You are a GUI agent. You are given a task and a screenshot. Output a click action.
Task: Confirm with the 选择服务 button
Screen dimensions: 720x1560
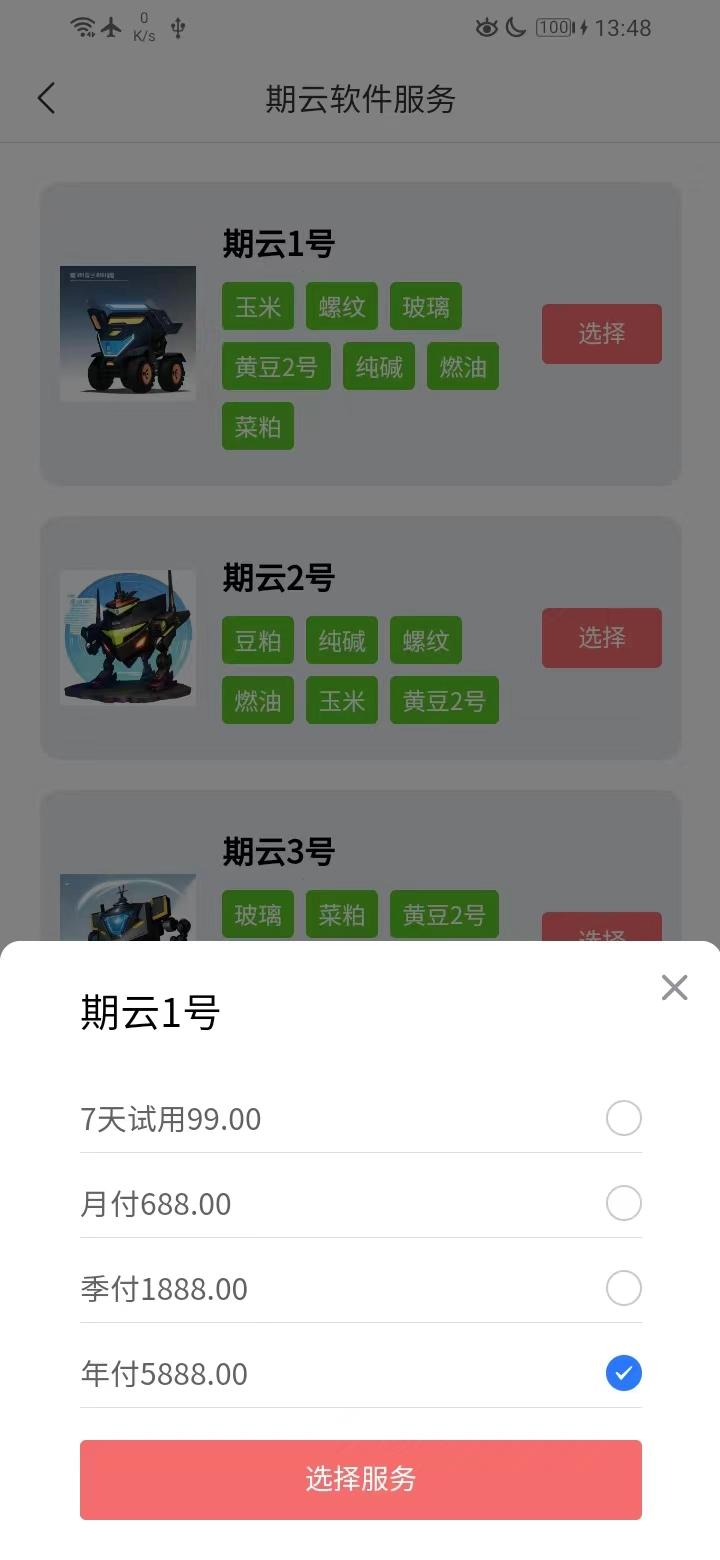click(360, 1479)
